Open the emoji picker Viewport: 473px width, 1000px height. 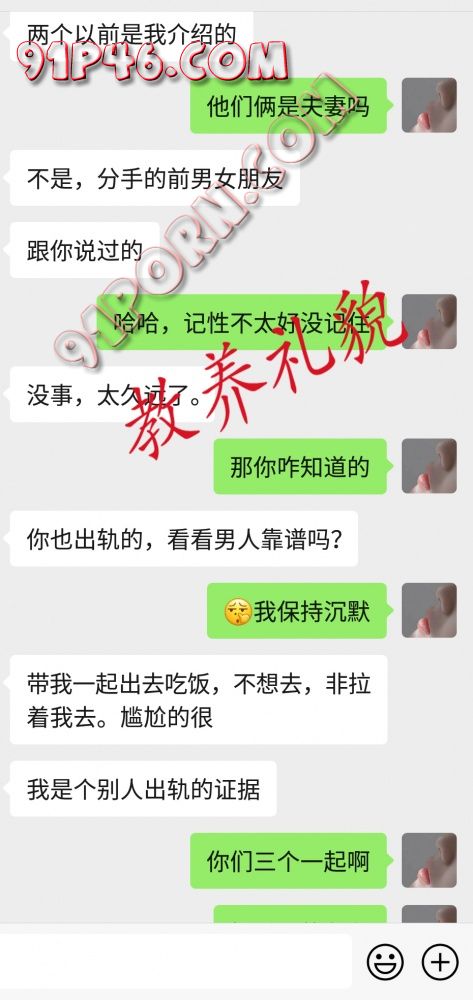tap(385, 961)
